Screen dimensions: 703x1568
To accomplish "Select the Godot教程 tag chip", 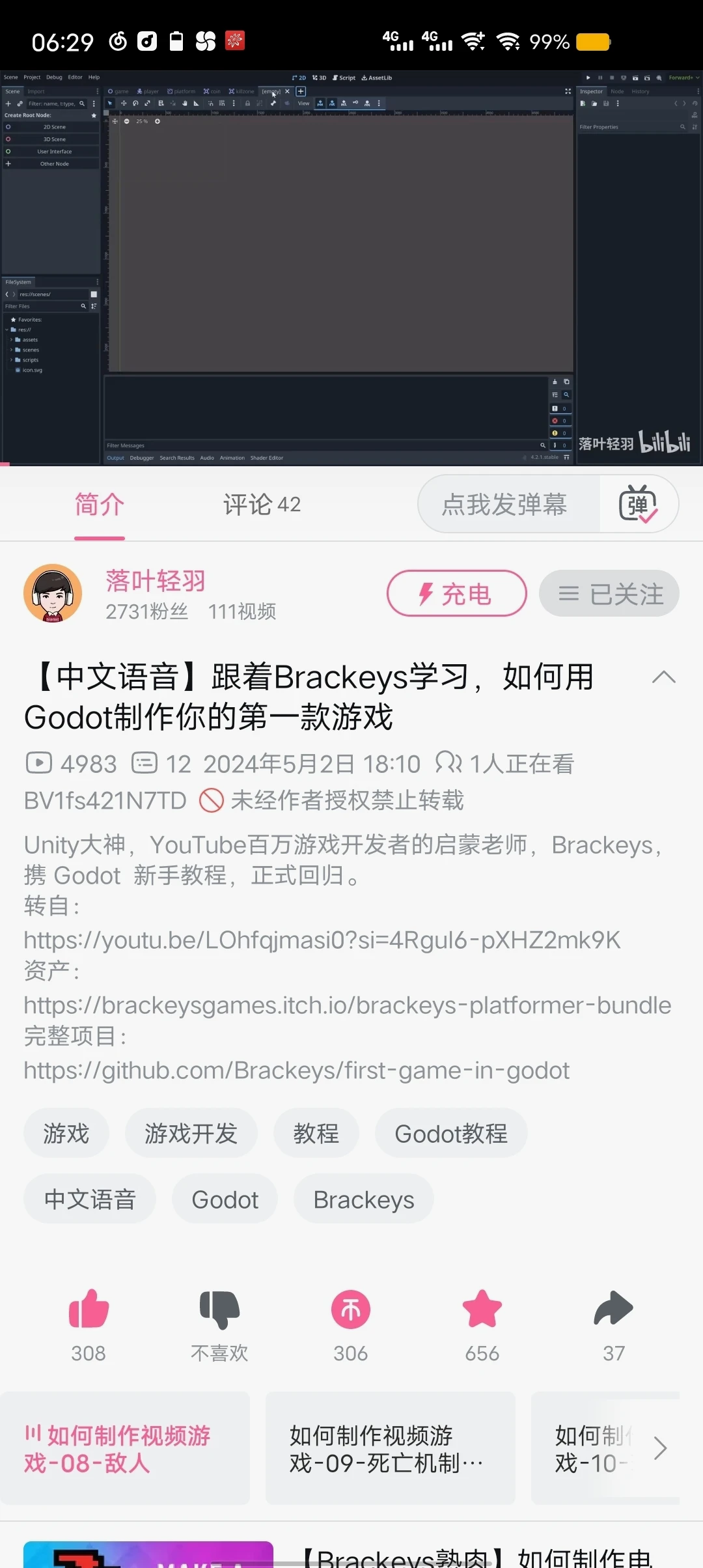I will coord(450,1133).
